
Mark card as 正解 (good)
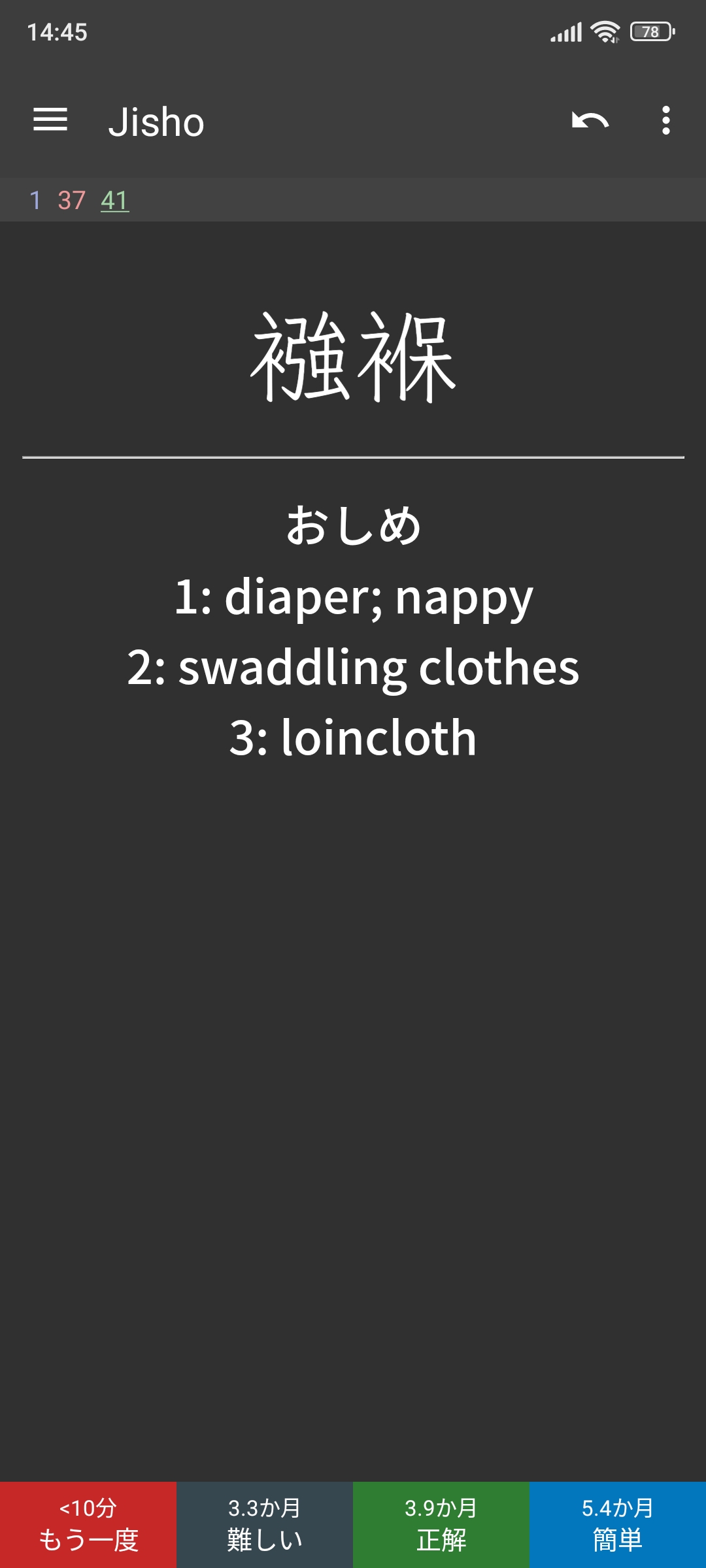coord(441,1524)
